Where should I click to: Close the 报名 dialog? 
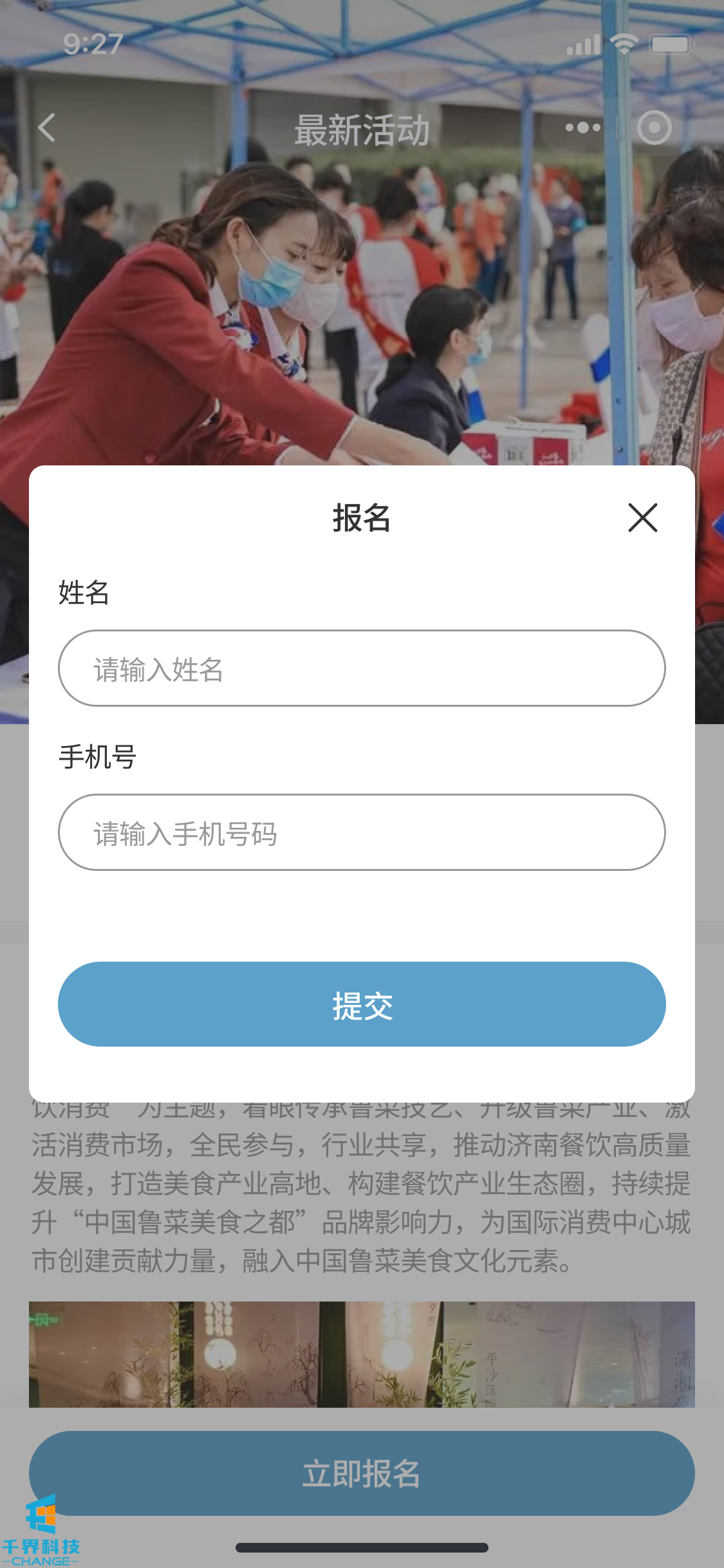point(642,518)
